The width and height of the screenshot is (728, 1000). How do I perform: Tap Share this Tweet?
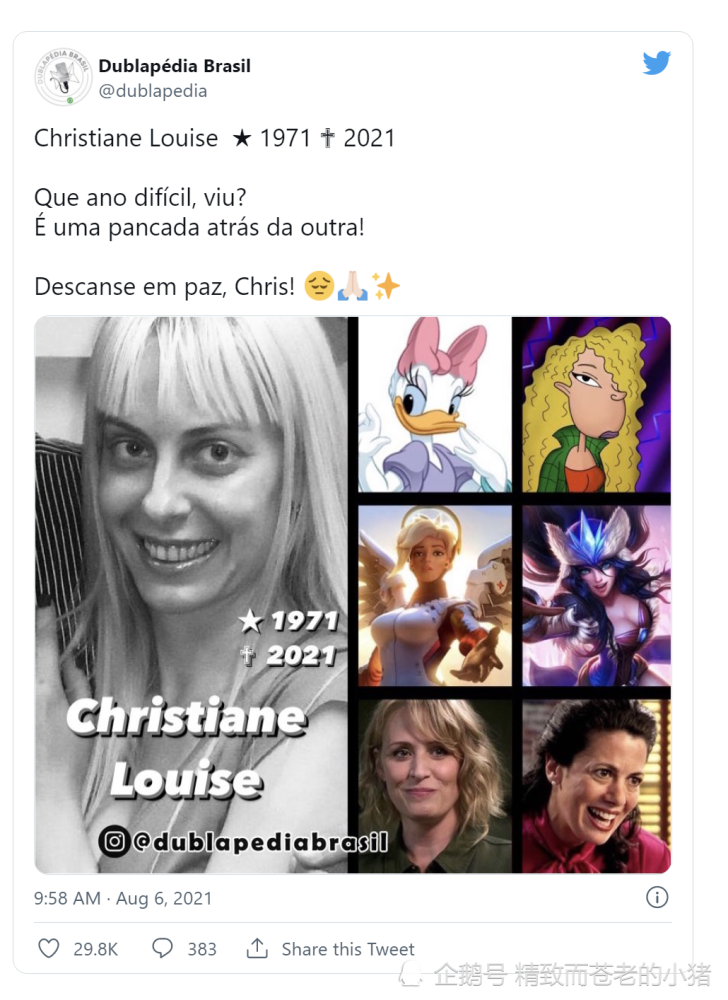[330, 949]
